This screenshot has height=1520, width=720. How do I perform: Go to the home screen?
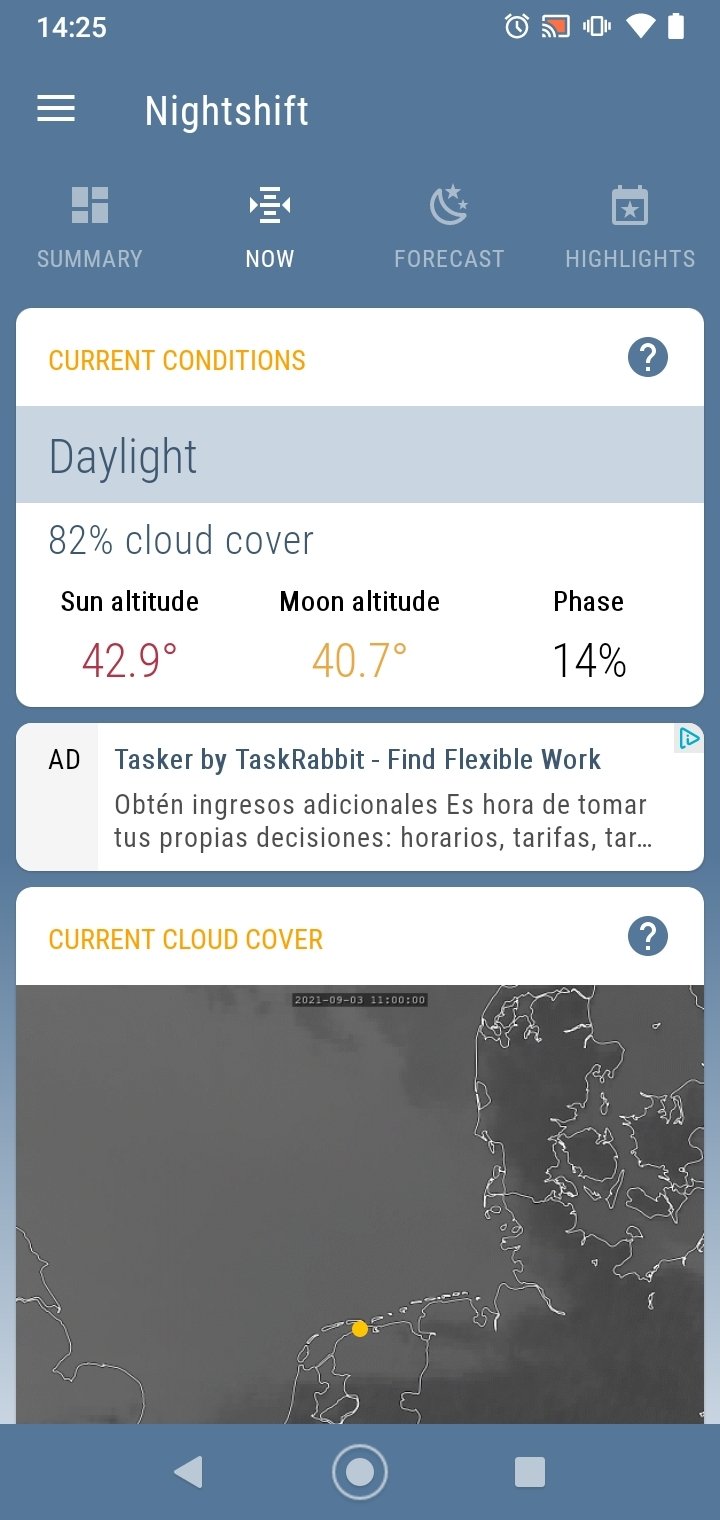[360, 1472]
